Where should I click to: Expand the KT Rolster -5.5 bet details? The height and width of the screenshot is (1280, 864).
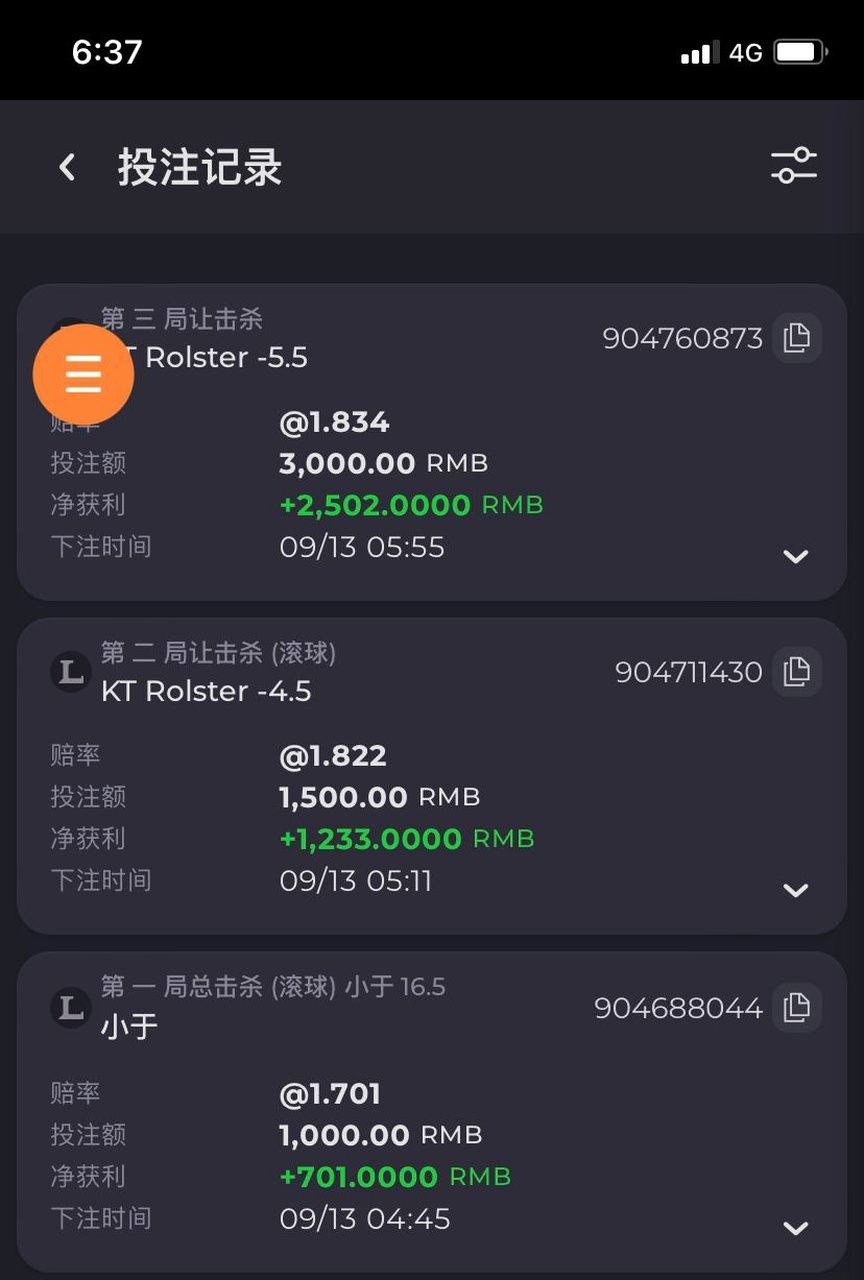[x=795, y=557]
